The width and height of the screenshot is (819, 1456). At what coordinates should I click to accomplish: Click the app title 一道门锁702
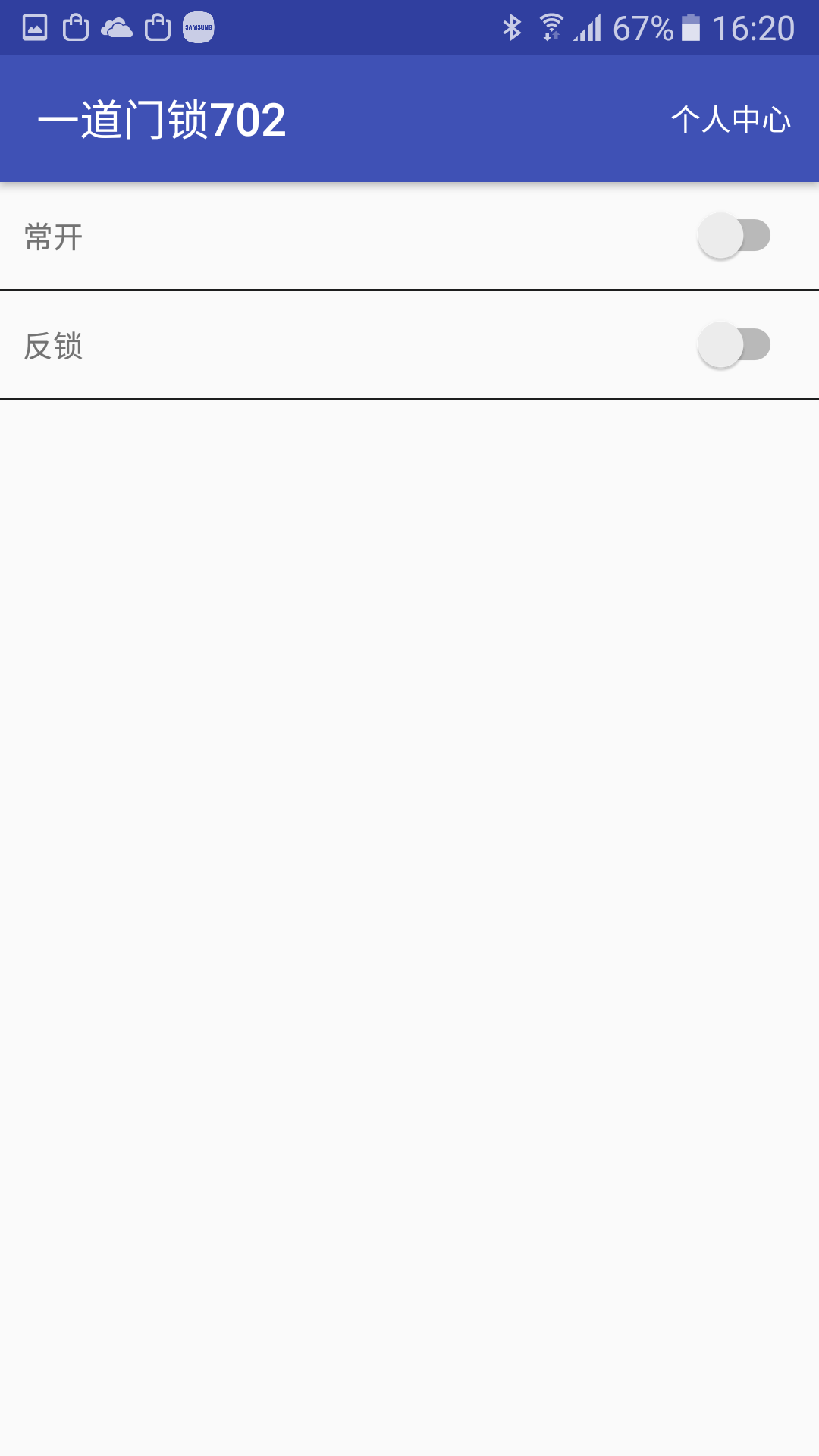click(x=163, y=119)
